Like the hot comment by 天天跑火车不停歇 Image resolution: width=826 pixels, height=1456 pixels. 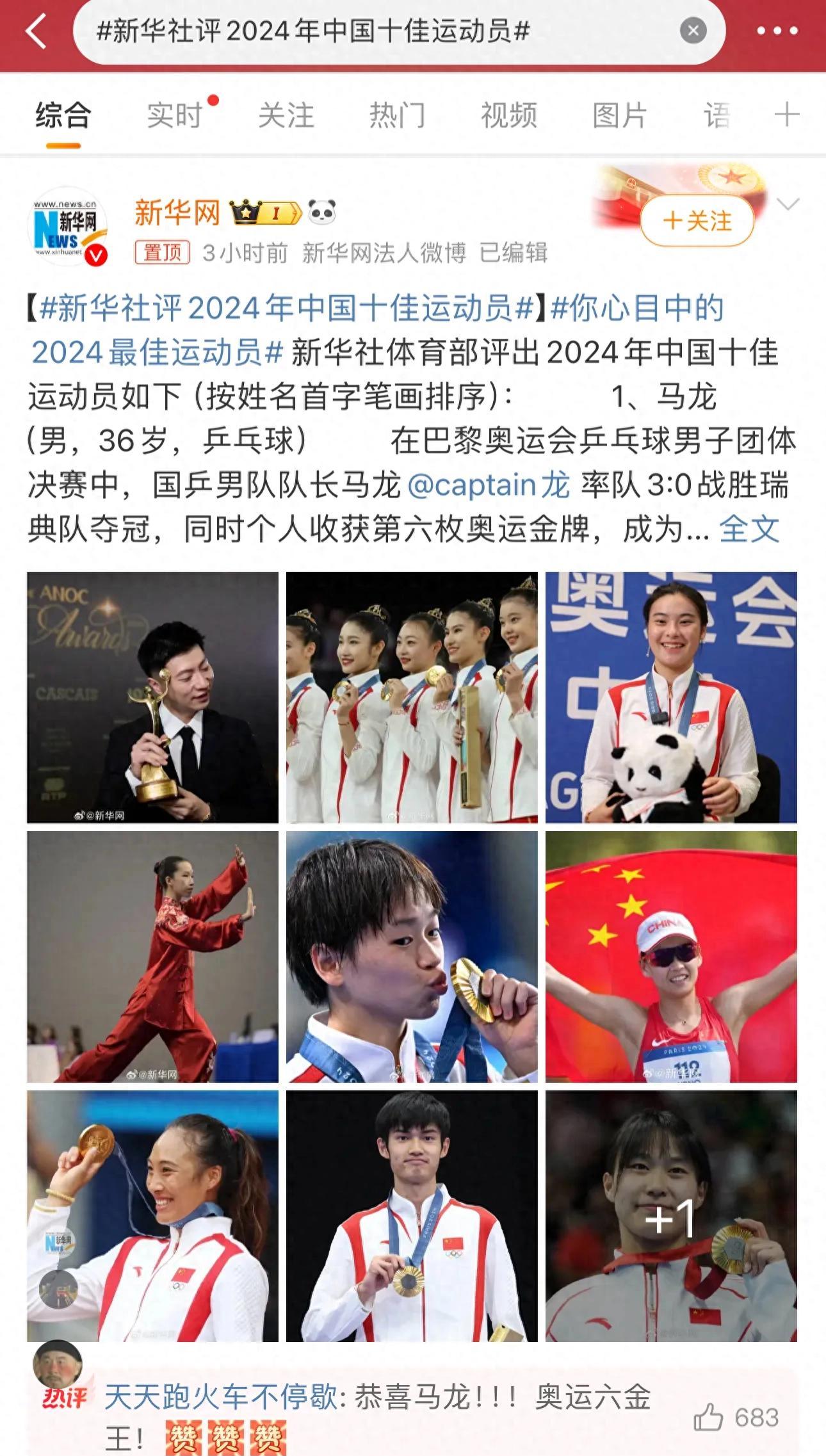point(708,1417)
